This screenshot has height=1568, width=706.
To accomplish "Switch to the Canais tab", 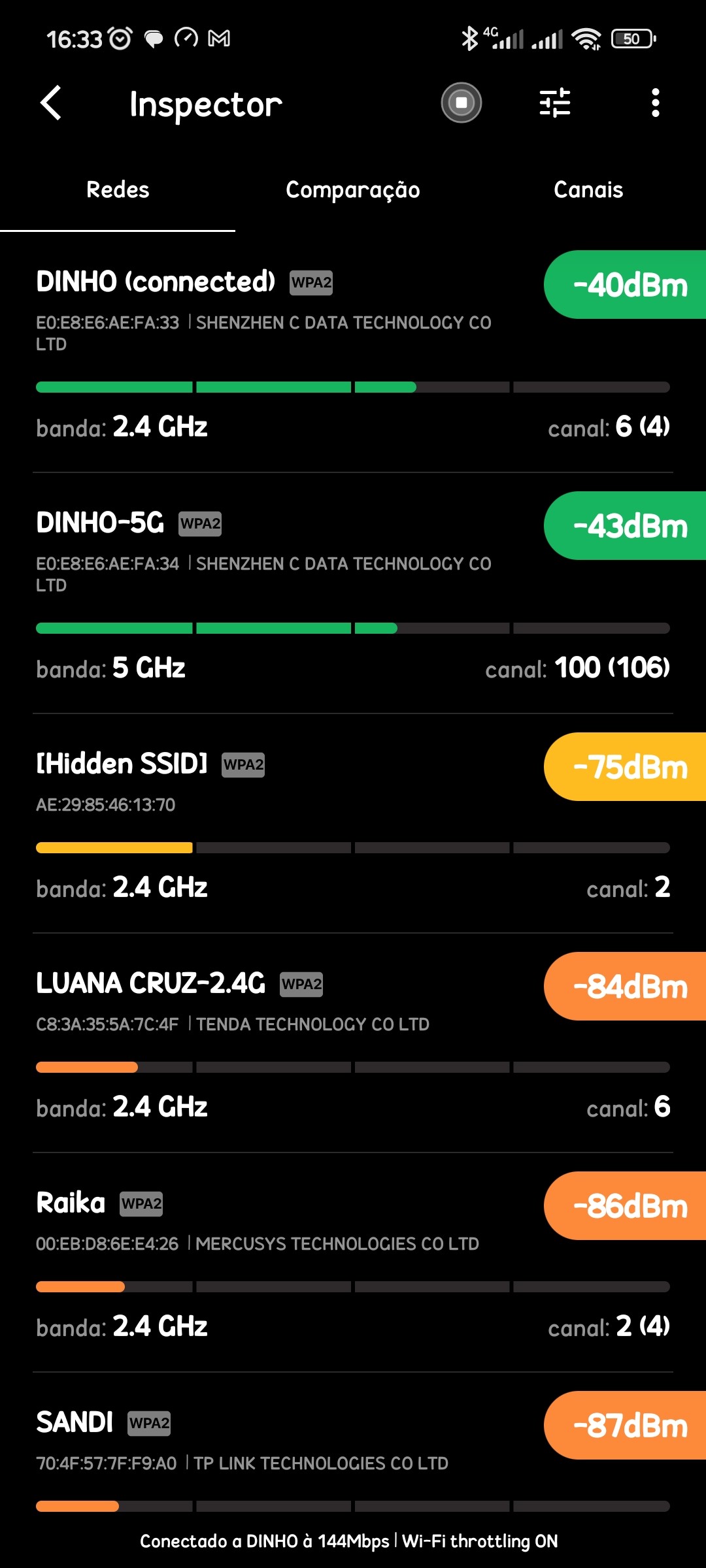I will coord(588,190).
